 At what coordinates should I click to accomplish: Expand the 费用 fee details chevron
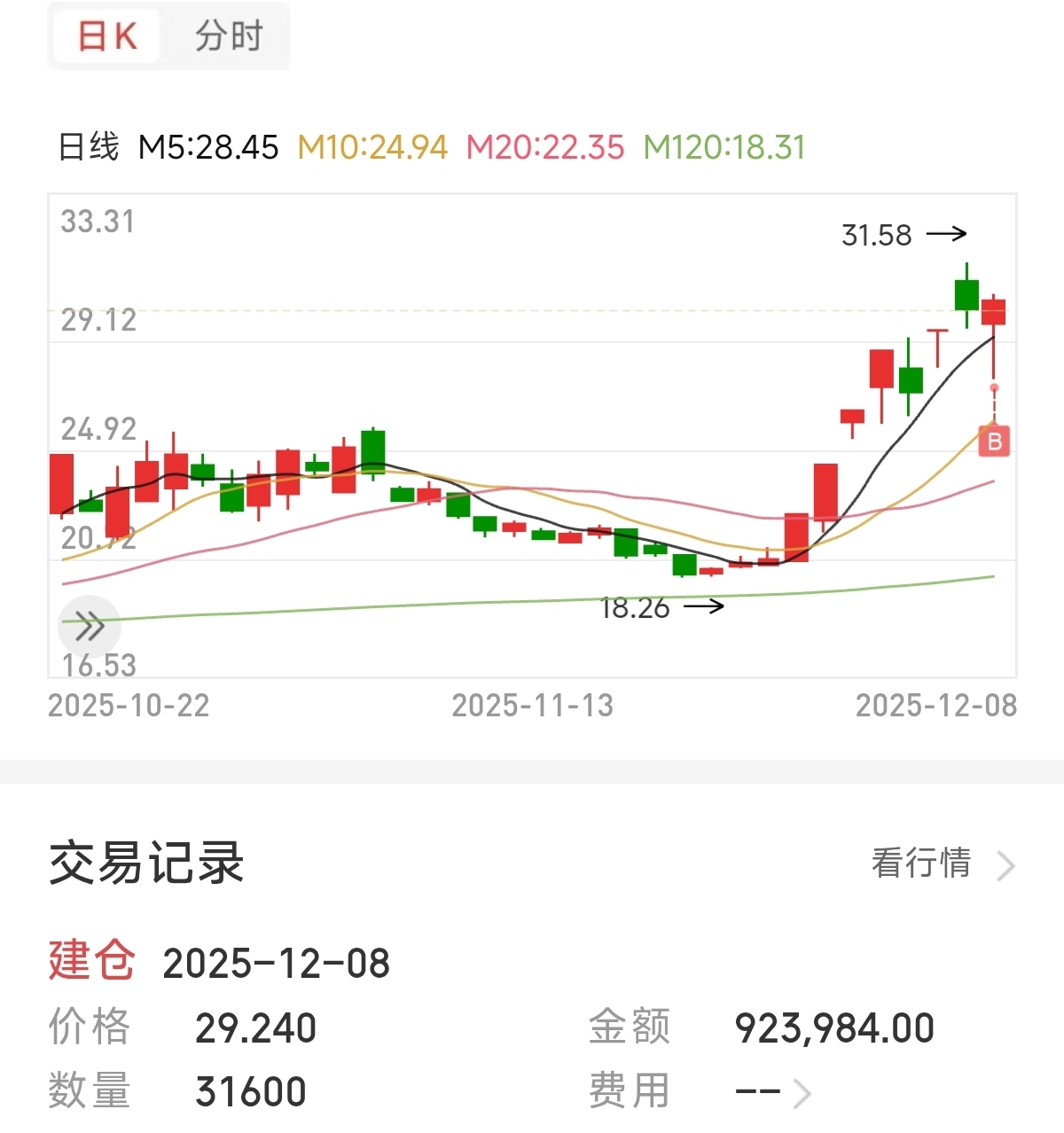point(802,1093)
